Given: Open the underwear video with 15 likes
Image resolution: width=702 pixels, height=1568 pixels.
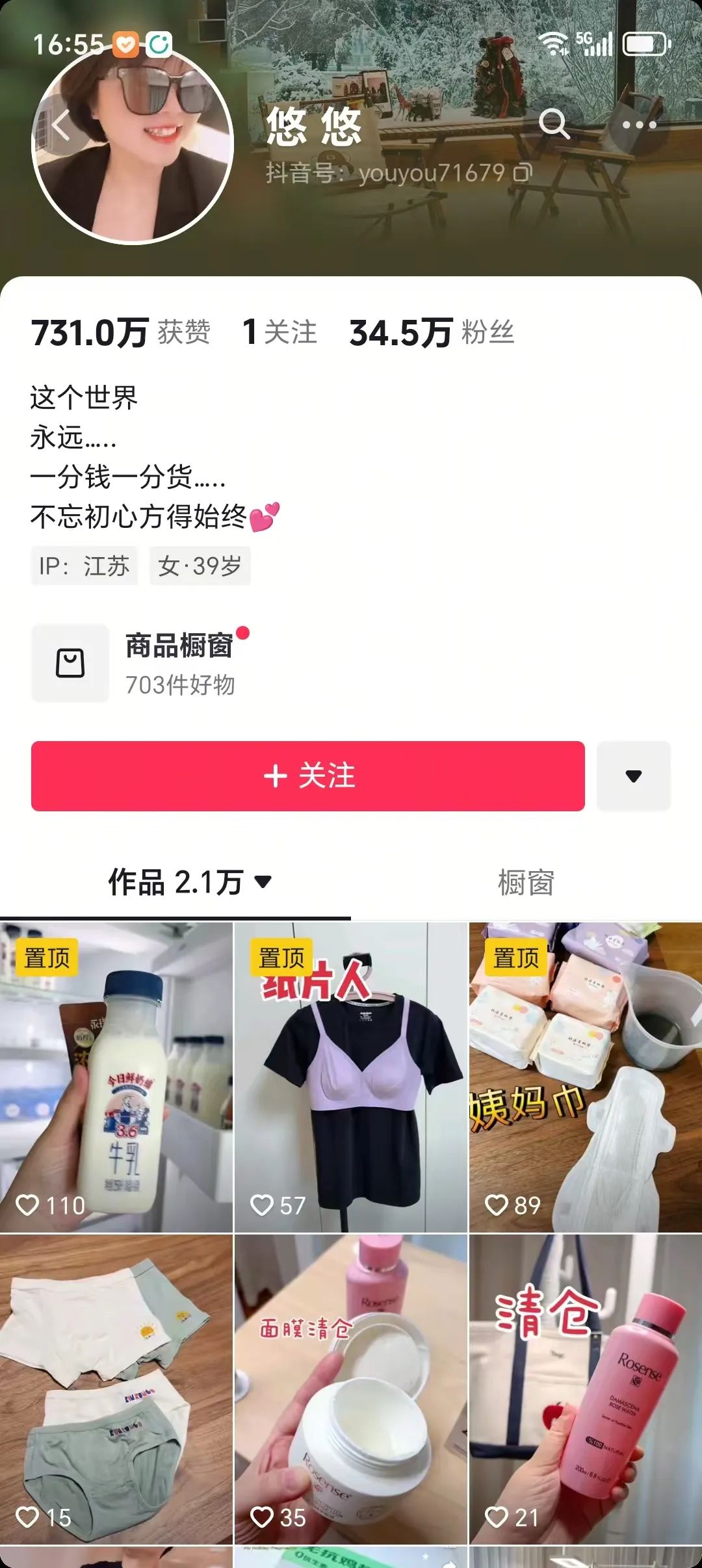Looking at the screenshot, I should pyautogui.click(x=116, y=1389).
